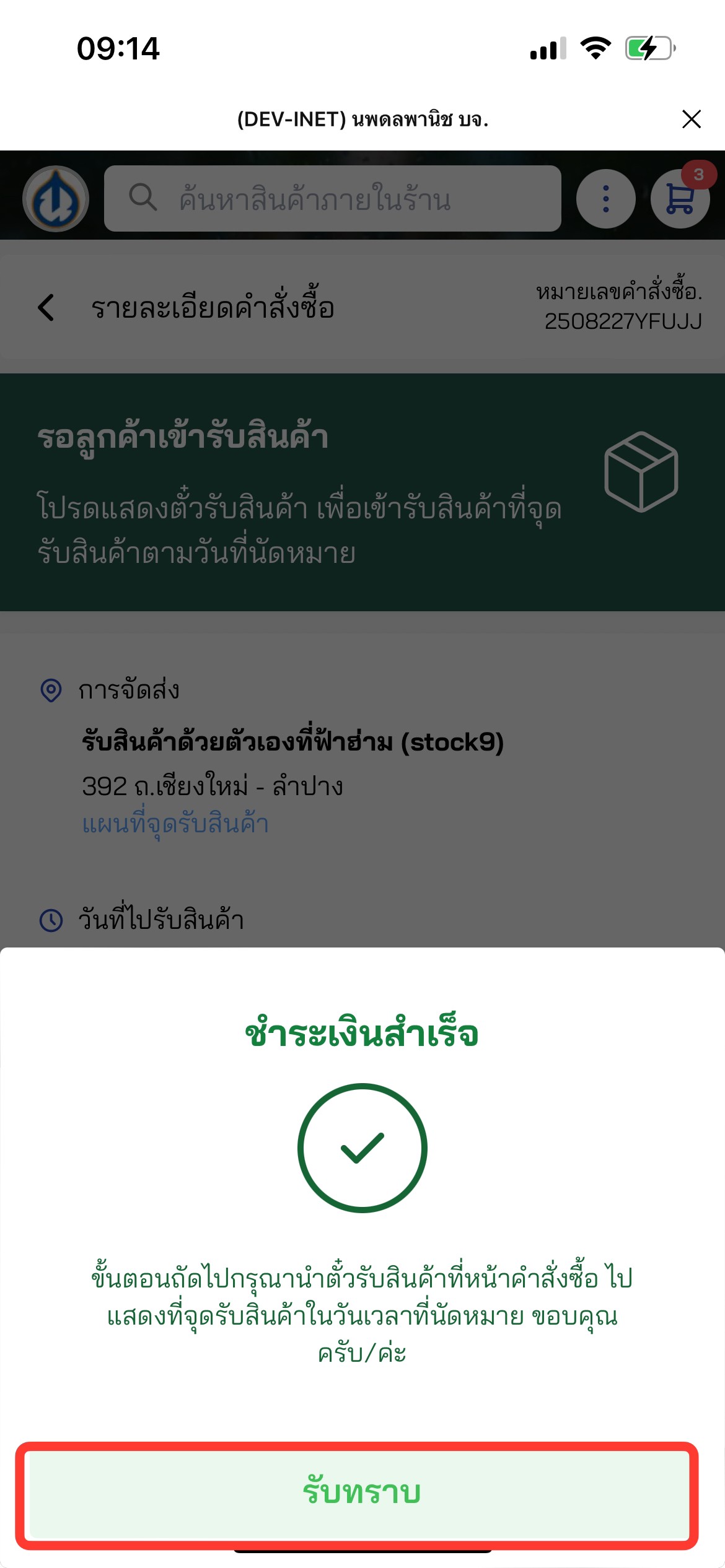Viewport: 725px width, 1568px height.
Task: Tap the store logo avatar
Action: pos(56,199)
